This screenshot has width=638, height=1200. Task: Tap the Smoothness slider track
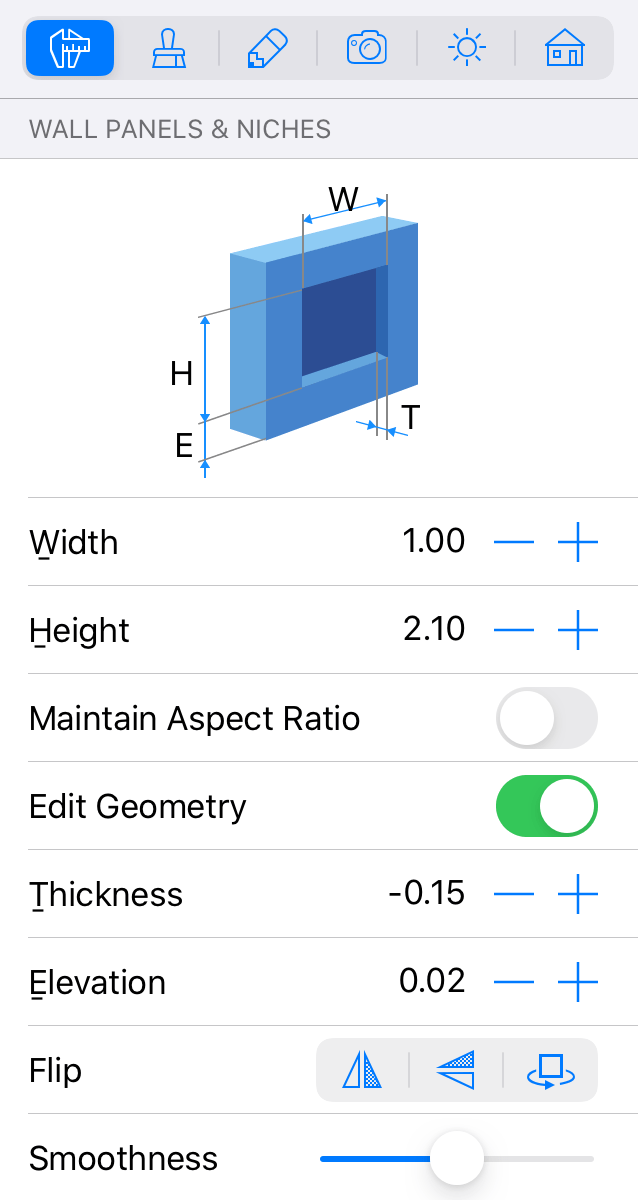pos(540,1159)
